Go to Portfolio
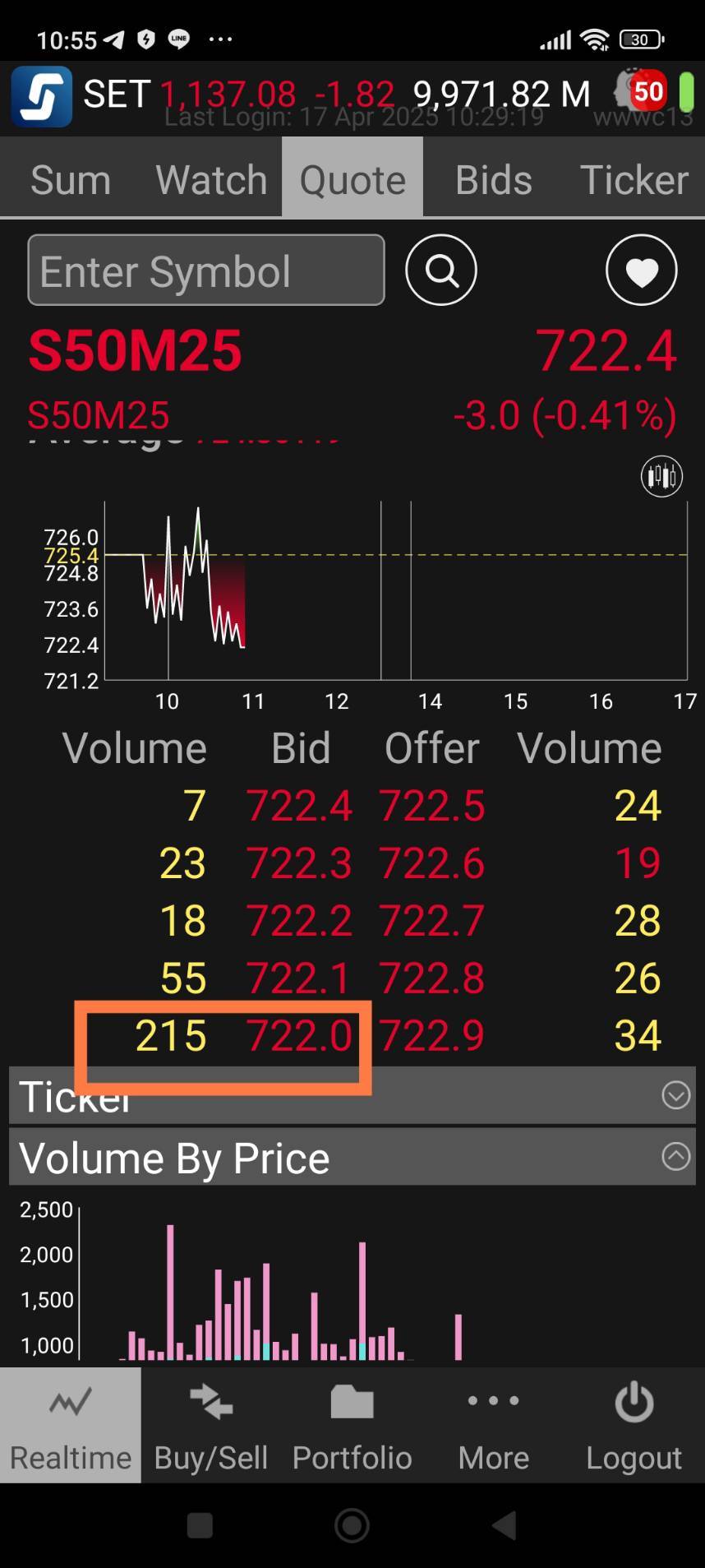The image size is (705, 1568). 352,1426
